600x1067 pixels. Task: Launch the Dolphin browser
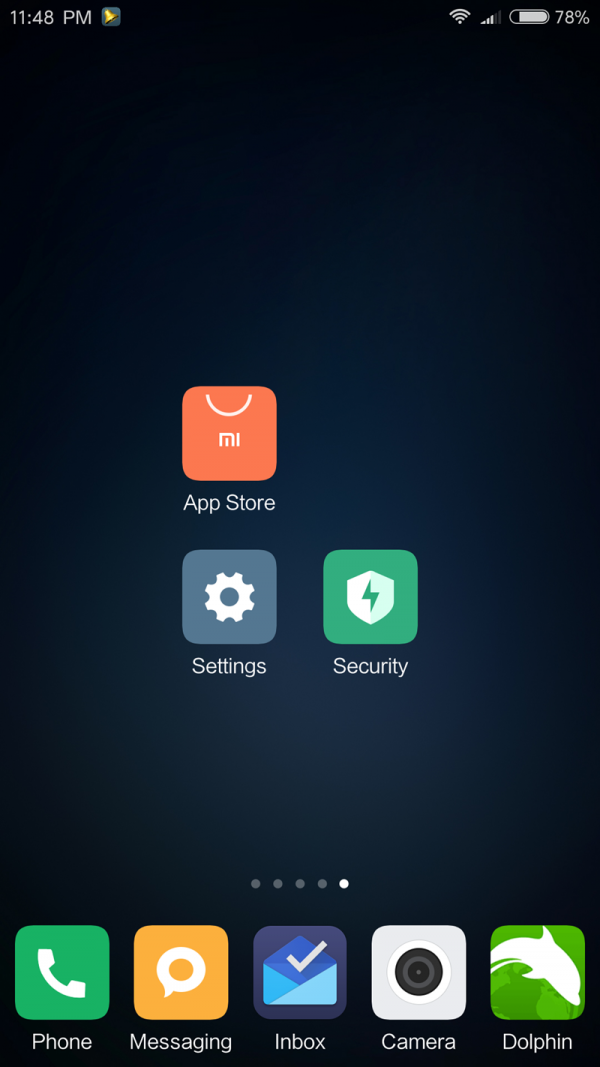point(537,972)
